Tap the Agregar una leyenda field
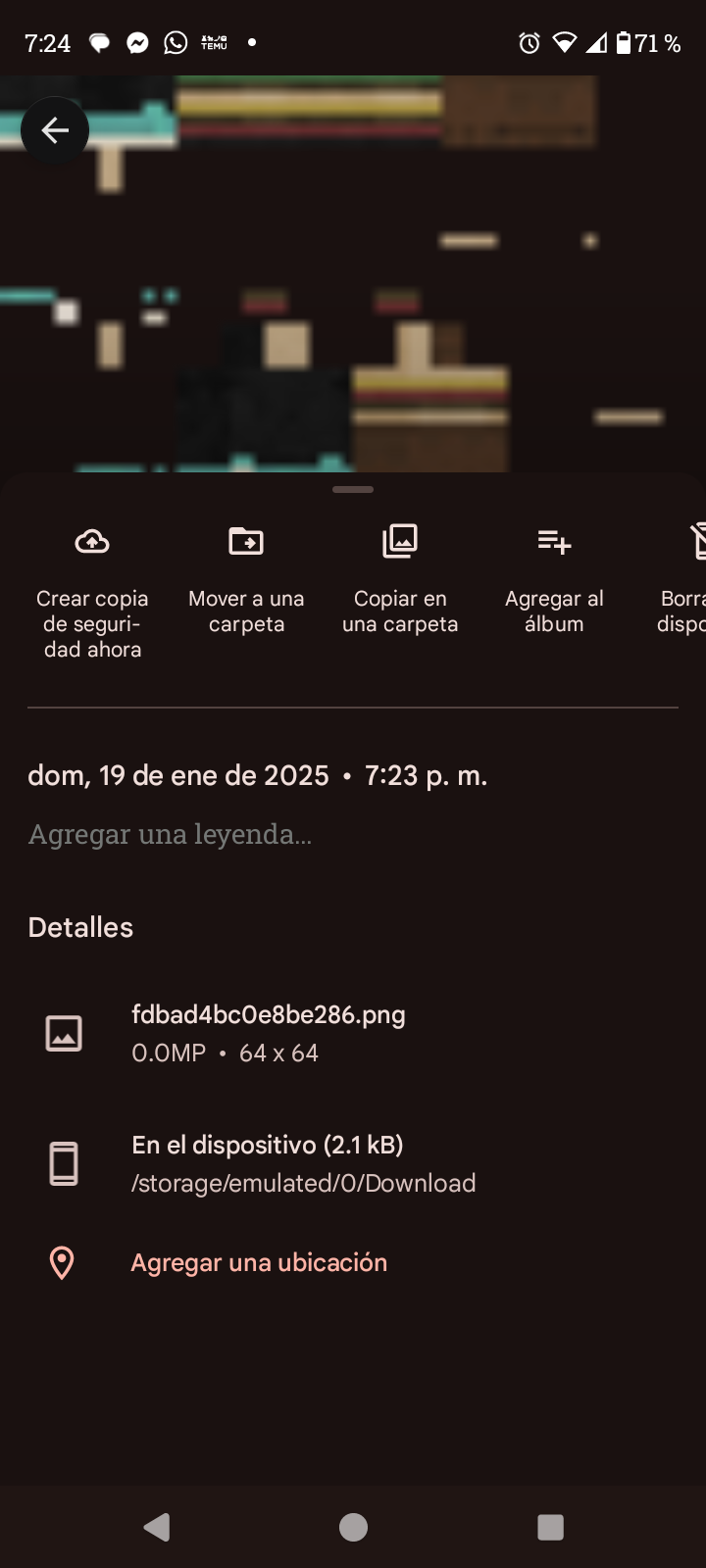This screenshot has width=706, height=1568. [x=170, y=834]
